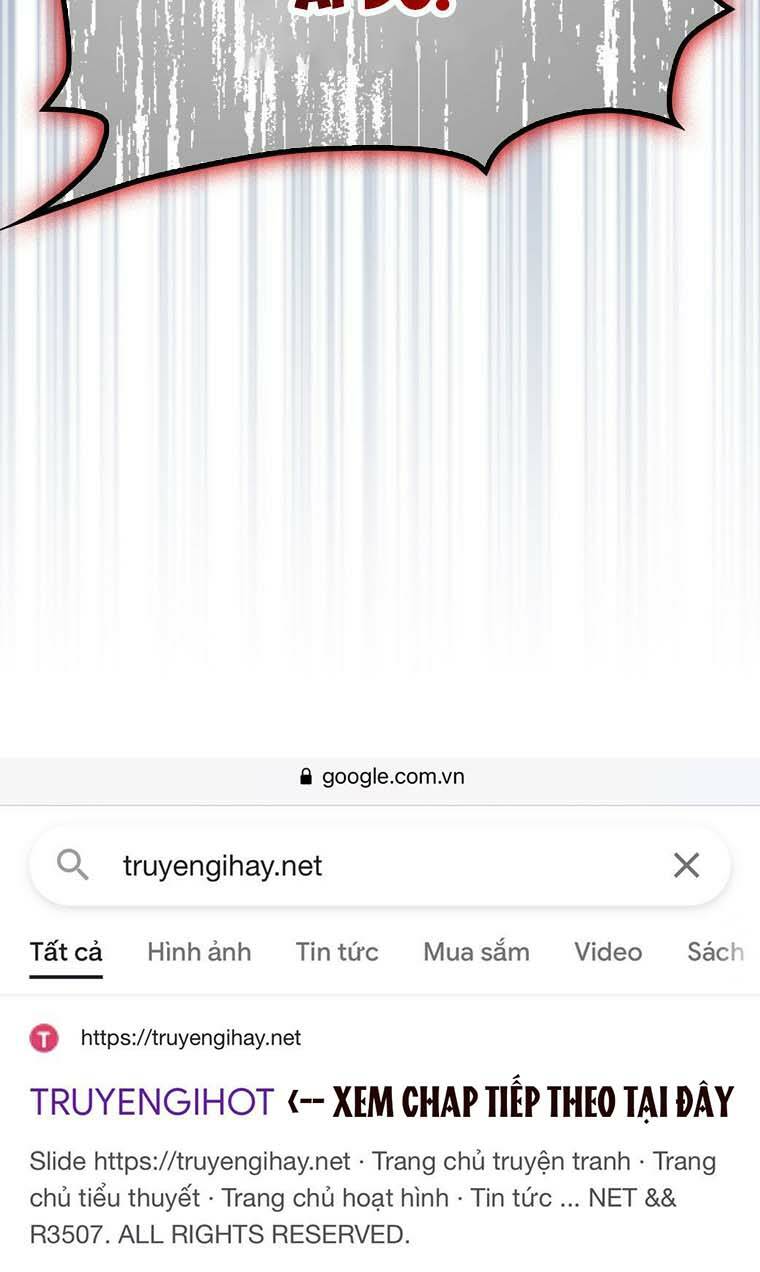Open the Sách tab

717,951
